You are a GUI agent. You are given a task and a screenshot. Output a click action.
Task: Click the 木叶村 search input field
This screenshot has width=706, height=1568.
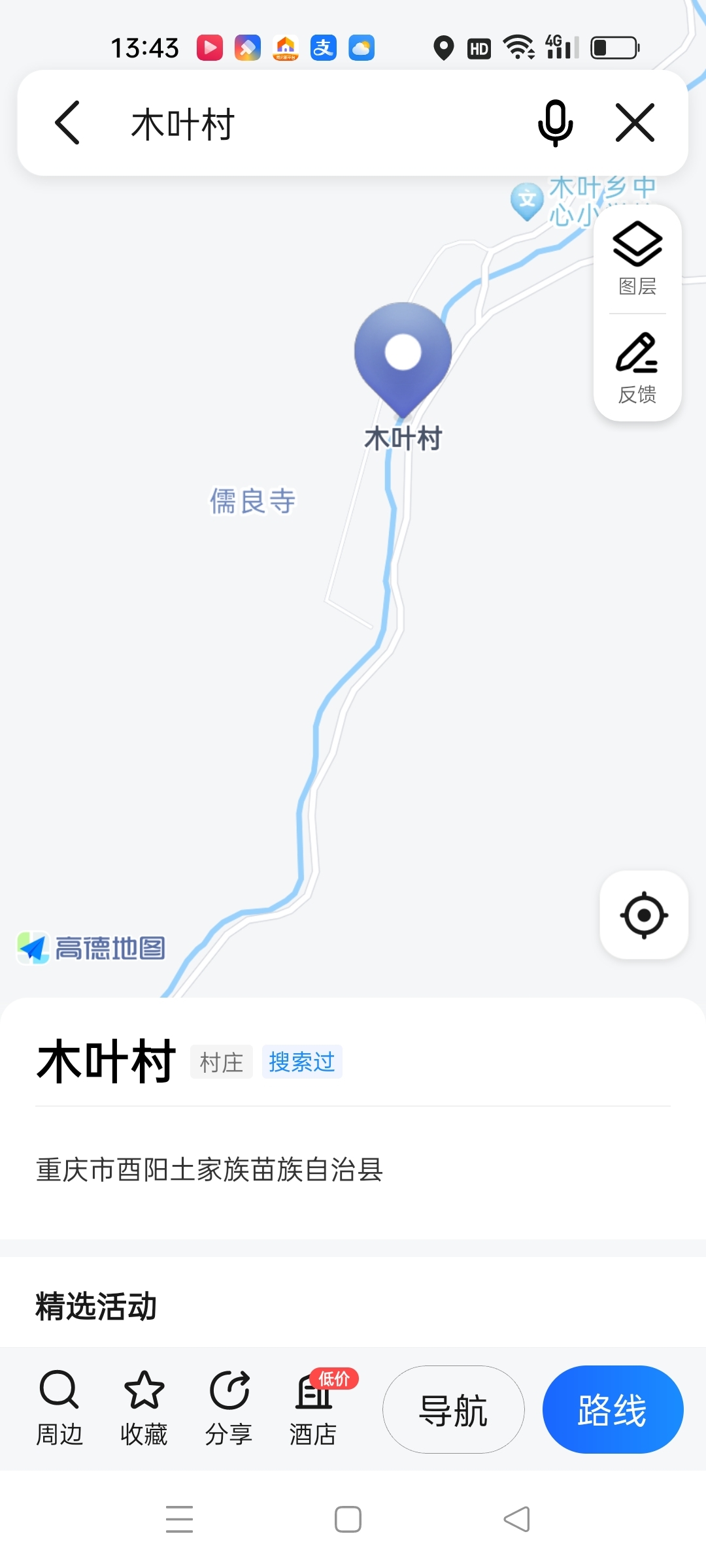point(294,124)
